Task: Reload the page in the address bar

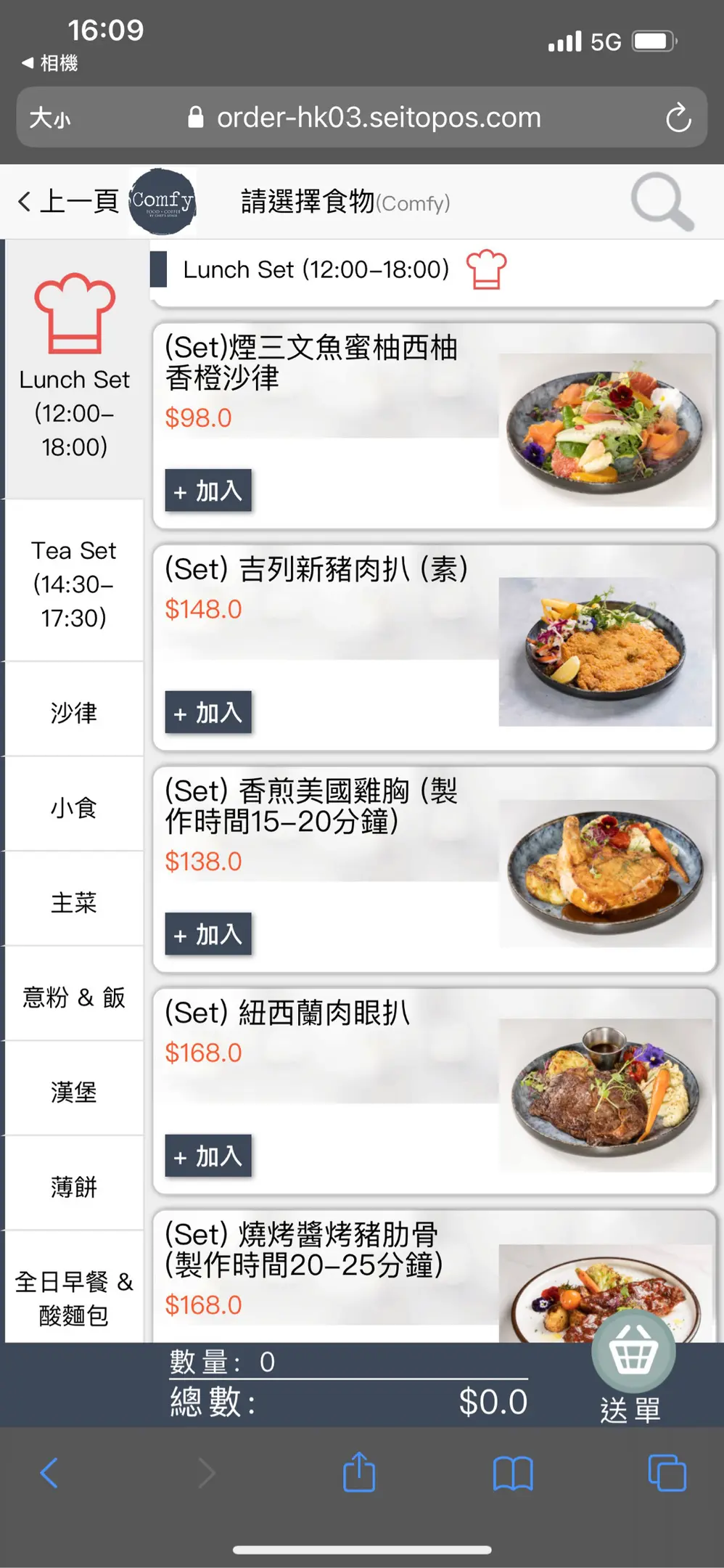Action: (x=678, y=118)
